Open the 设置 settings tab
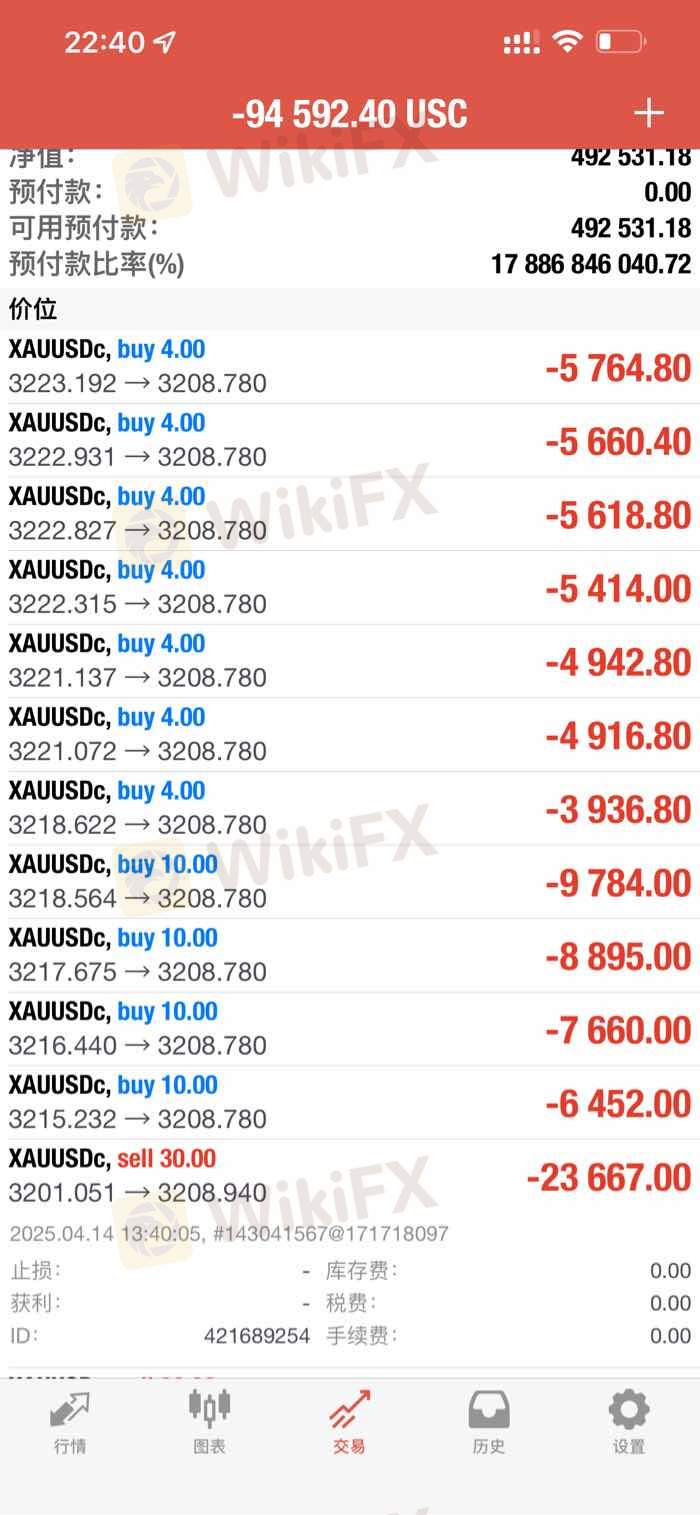 629,1421
